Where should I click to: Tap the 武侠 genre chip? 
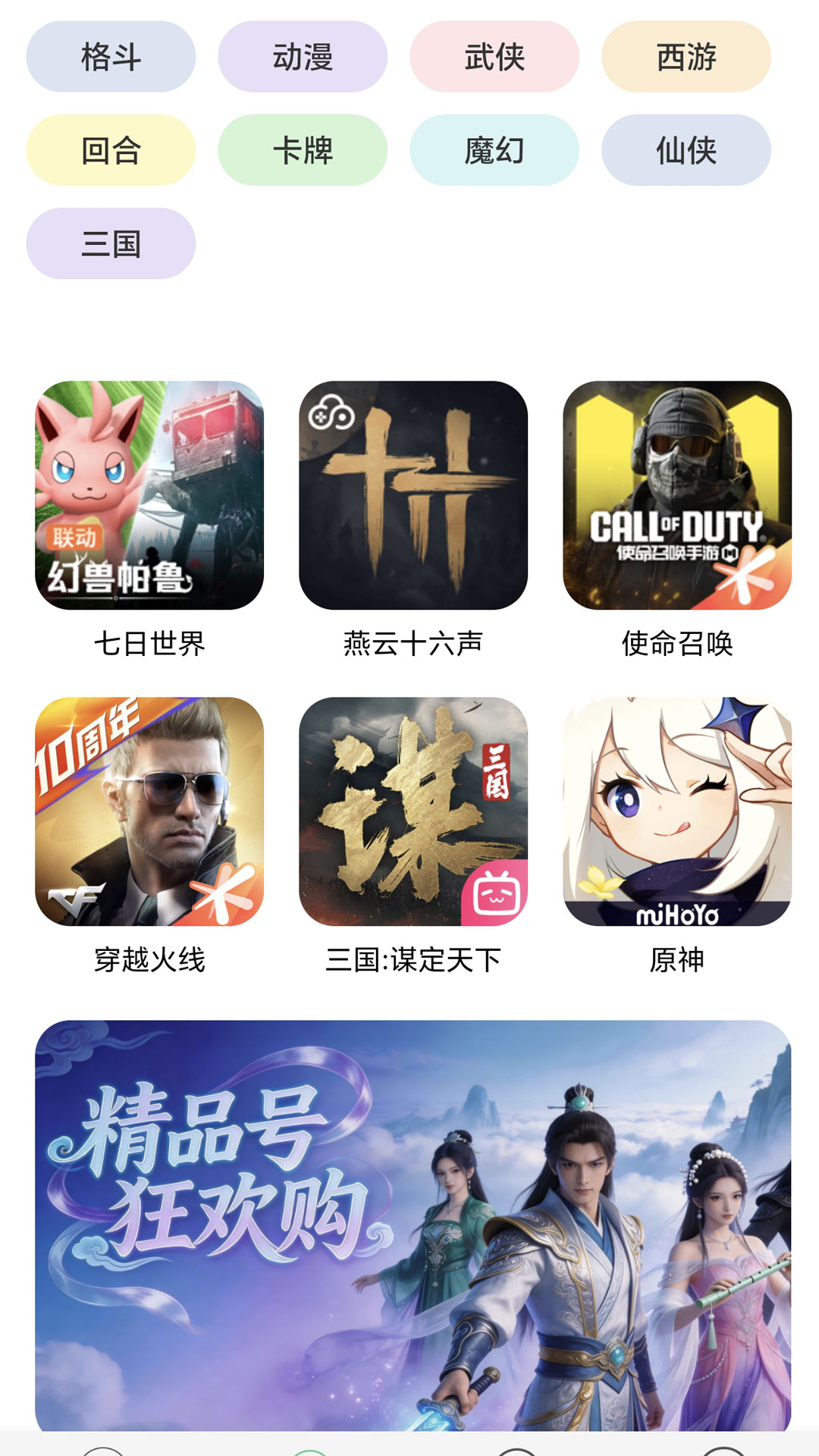pos(494,57)
